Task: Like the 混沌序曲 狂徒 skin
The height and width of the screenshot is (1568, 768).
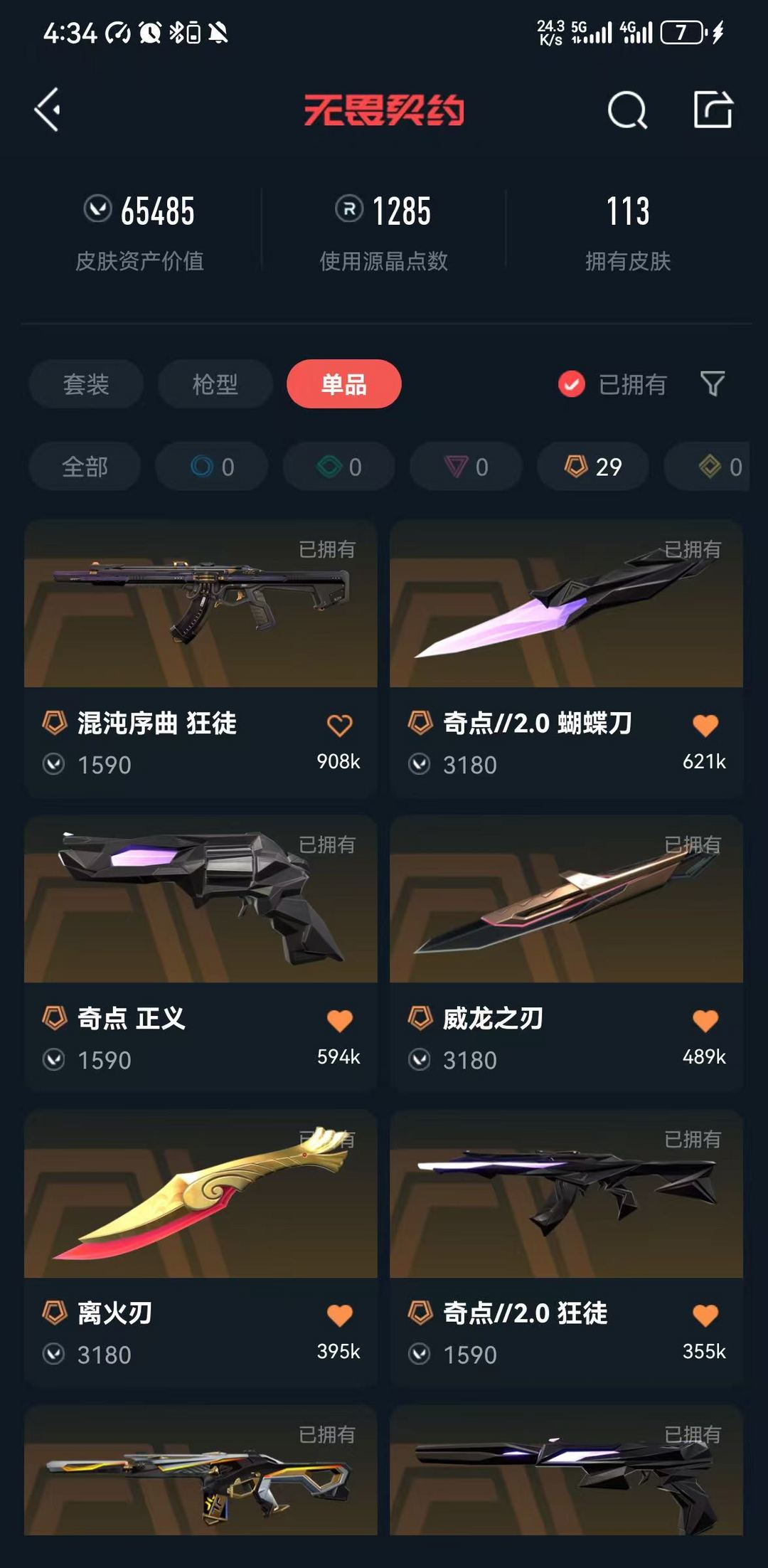Action: 340,726
